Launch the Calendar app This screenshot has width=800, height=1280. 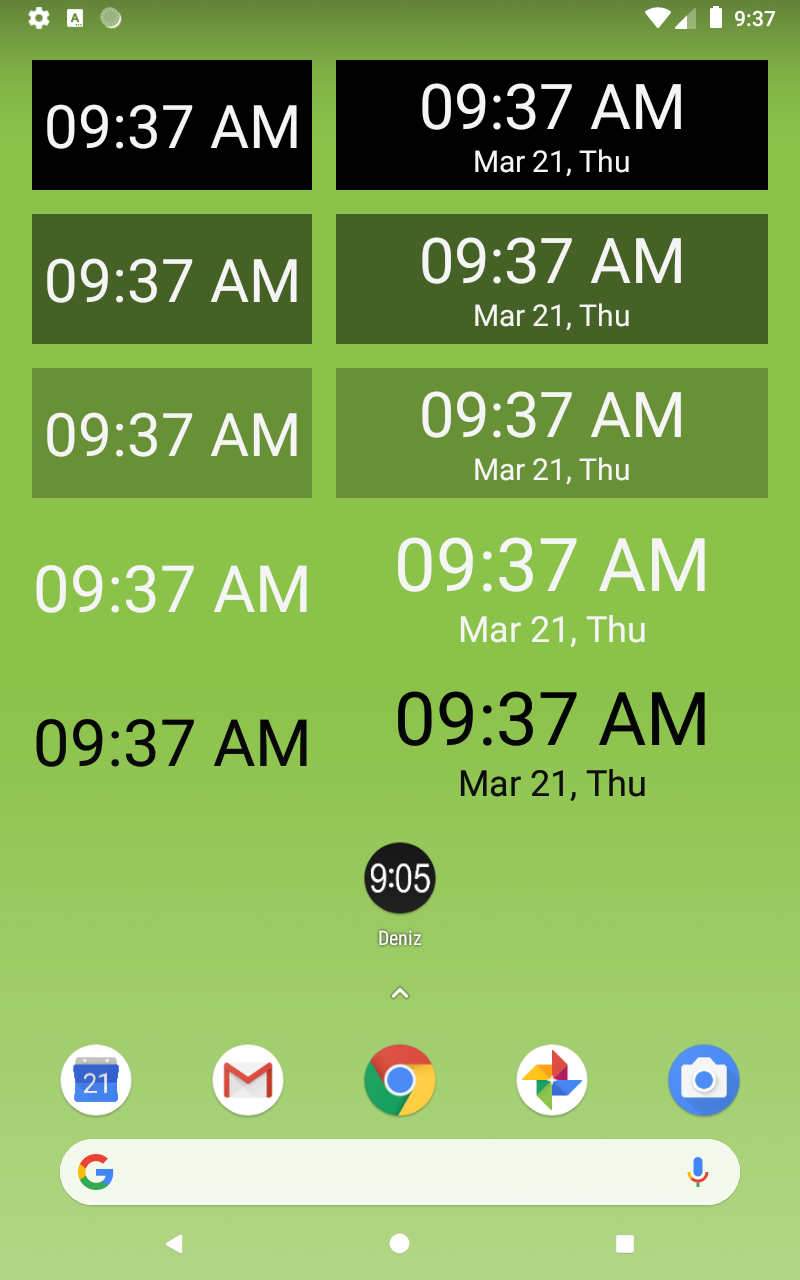[x=96, y=1080]
